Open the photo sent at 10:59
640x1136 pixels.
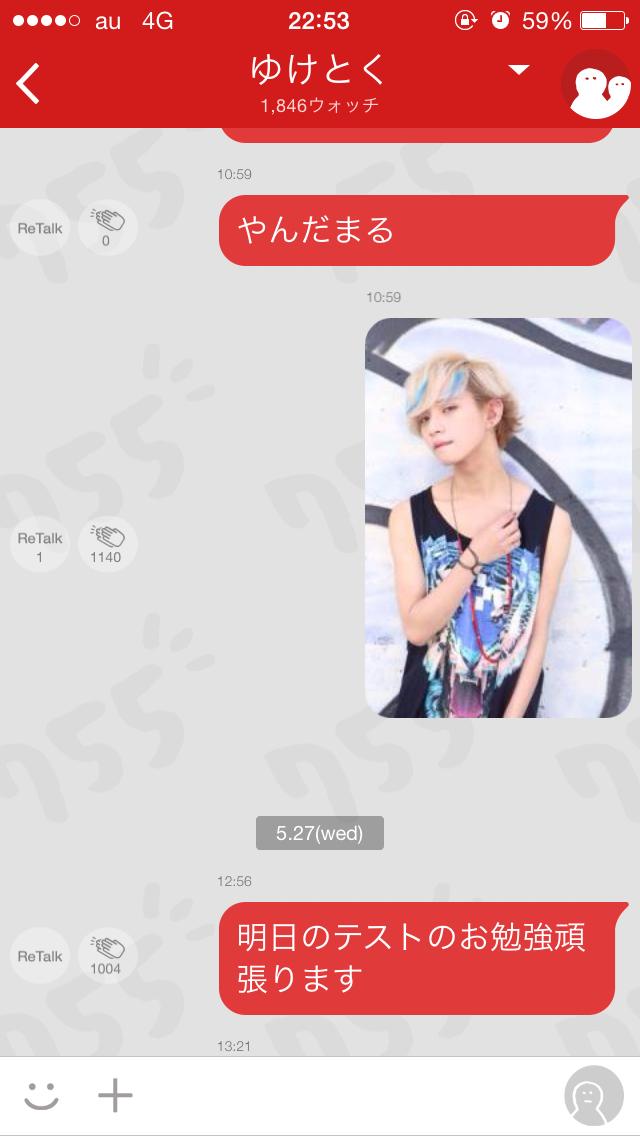(498, 517)
